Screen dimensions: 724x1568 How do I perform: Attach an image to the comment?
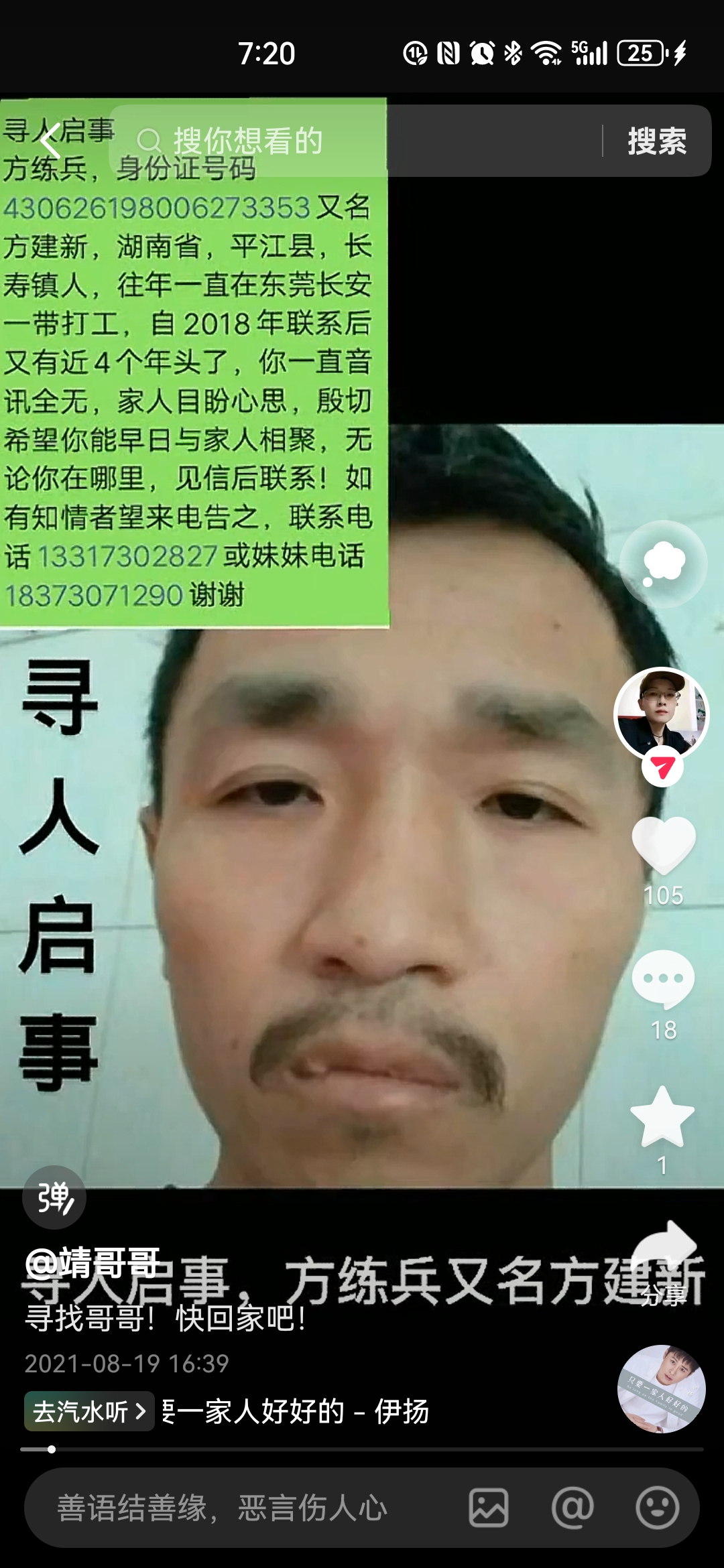point(488,1508)
